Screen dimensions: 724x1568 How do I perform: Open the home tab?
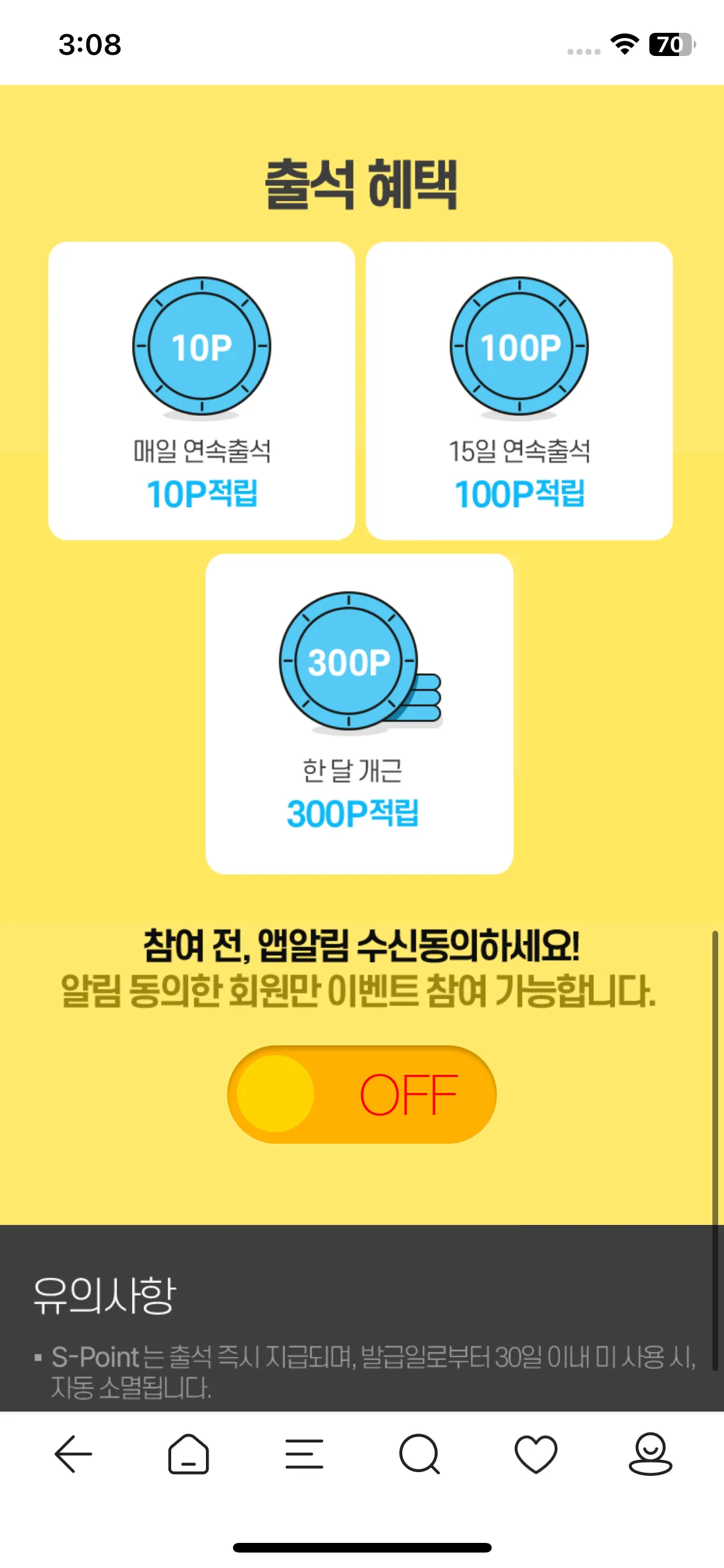pos(188,1454)
